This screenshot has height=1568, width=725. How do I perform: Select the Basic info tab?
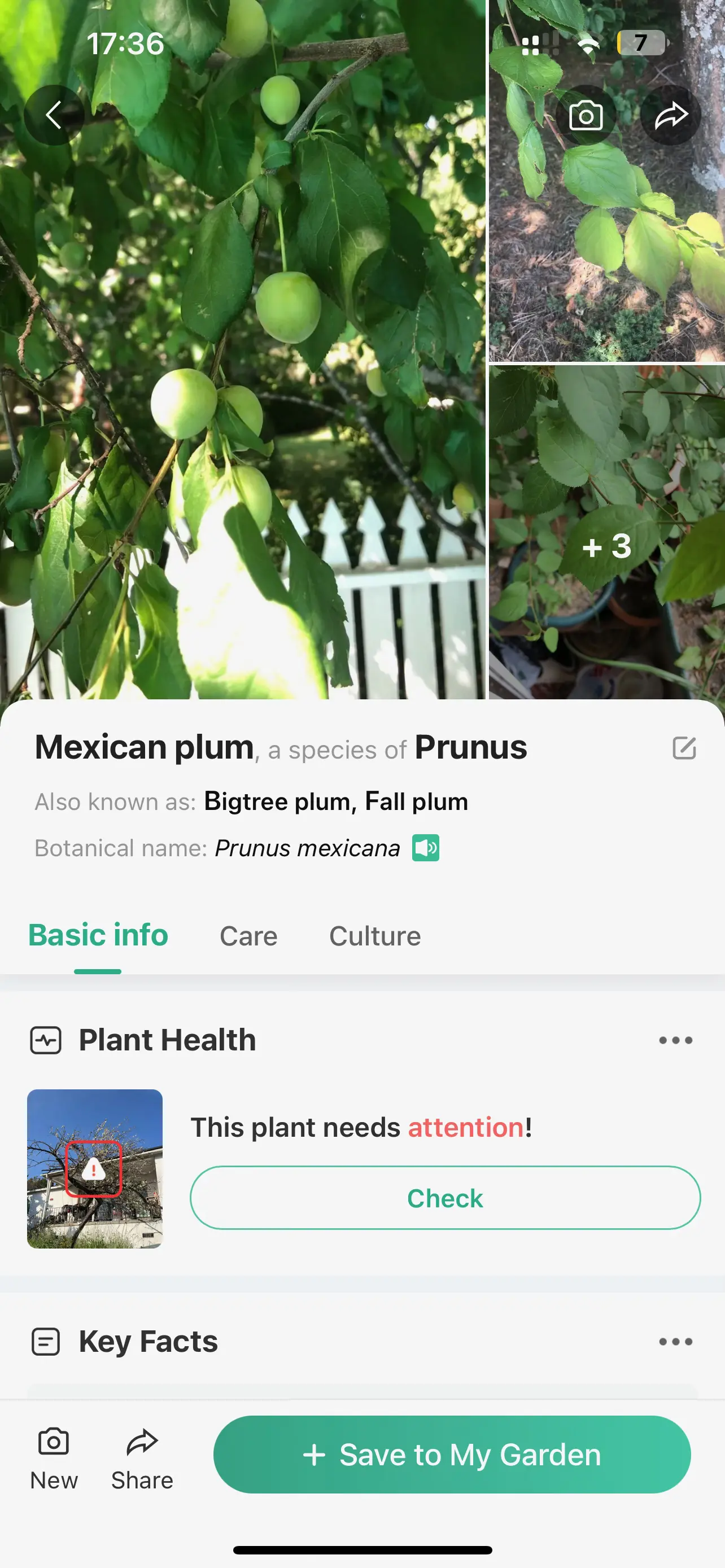(x=98, y=936)
